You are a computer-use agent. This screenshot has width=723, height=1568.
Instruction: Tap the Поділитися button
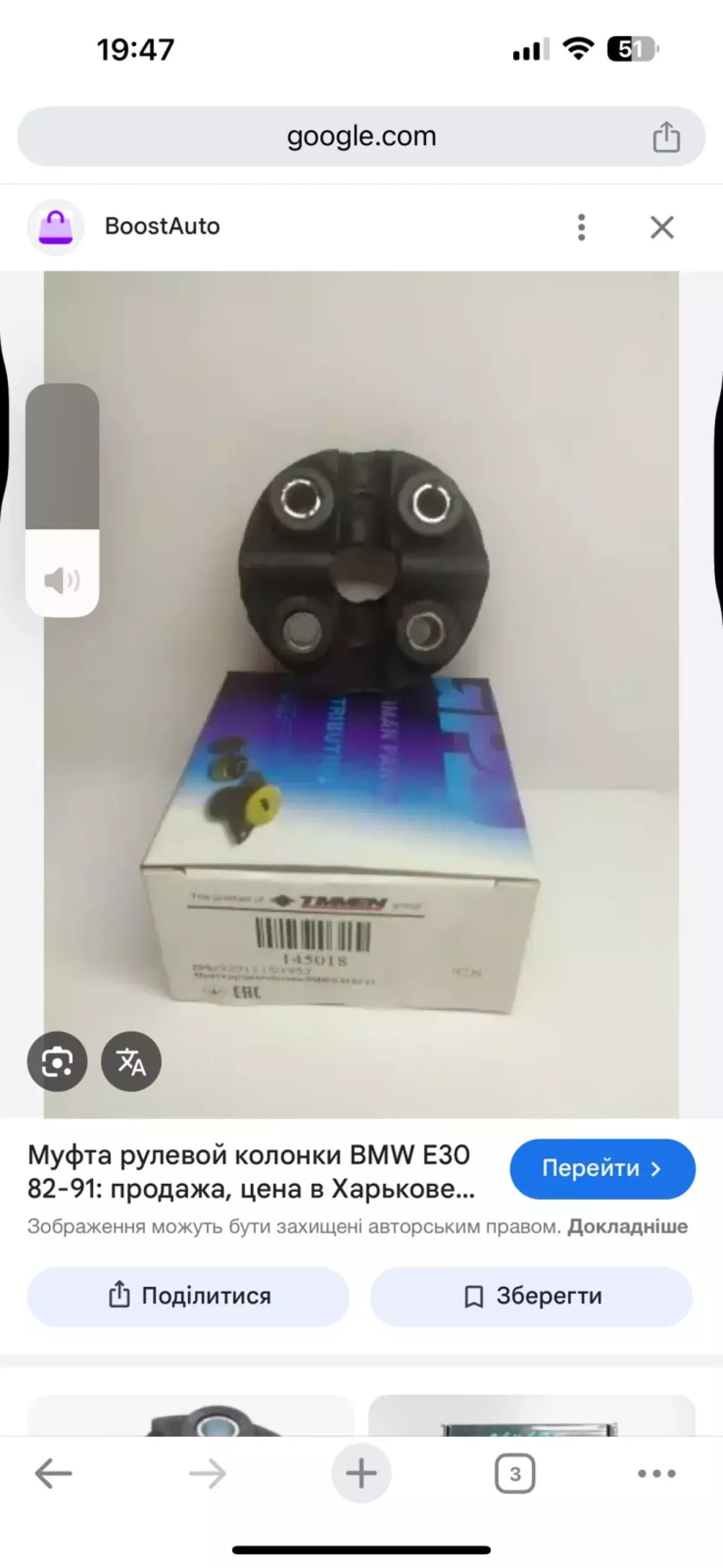click(188, 1296)
